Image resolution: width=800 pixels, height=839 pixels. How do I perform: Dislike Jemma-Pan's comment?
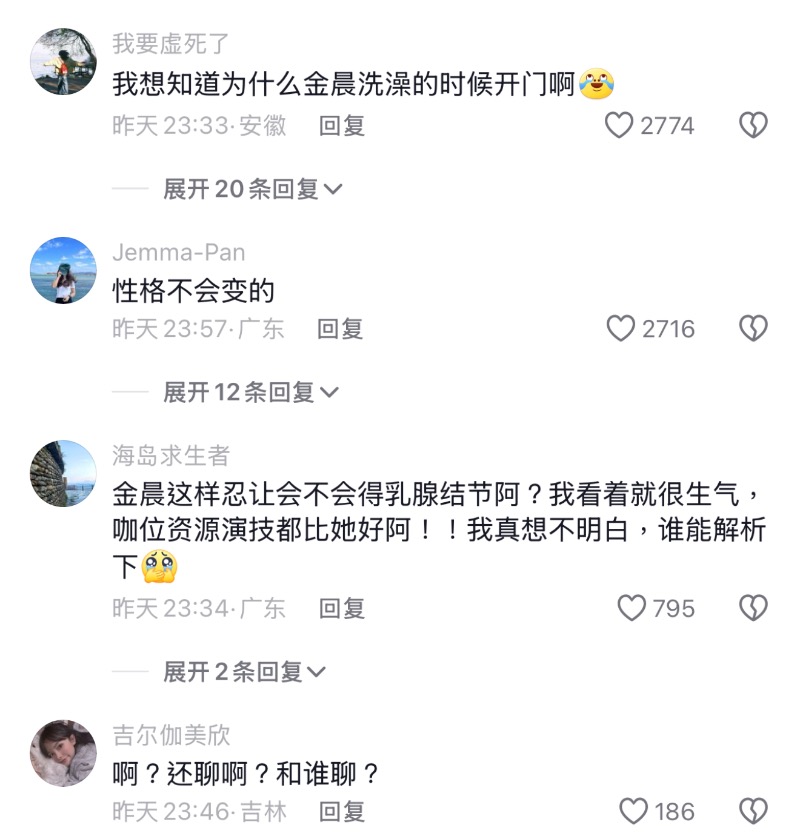click(752, 329)
